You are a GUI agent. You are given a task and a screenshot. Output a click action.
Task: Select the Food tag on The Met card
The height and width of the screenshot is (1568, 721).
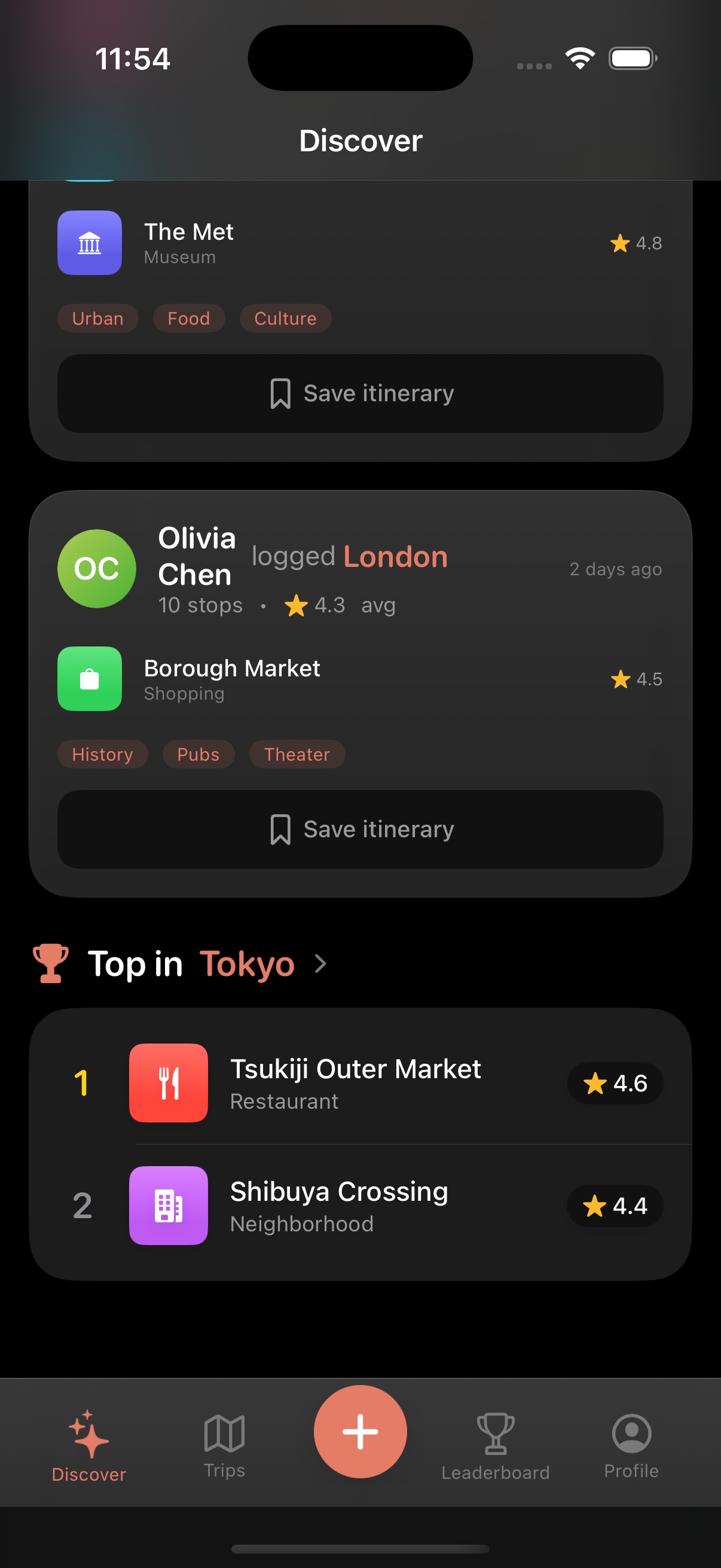(x=188, y=318)
